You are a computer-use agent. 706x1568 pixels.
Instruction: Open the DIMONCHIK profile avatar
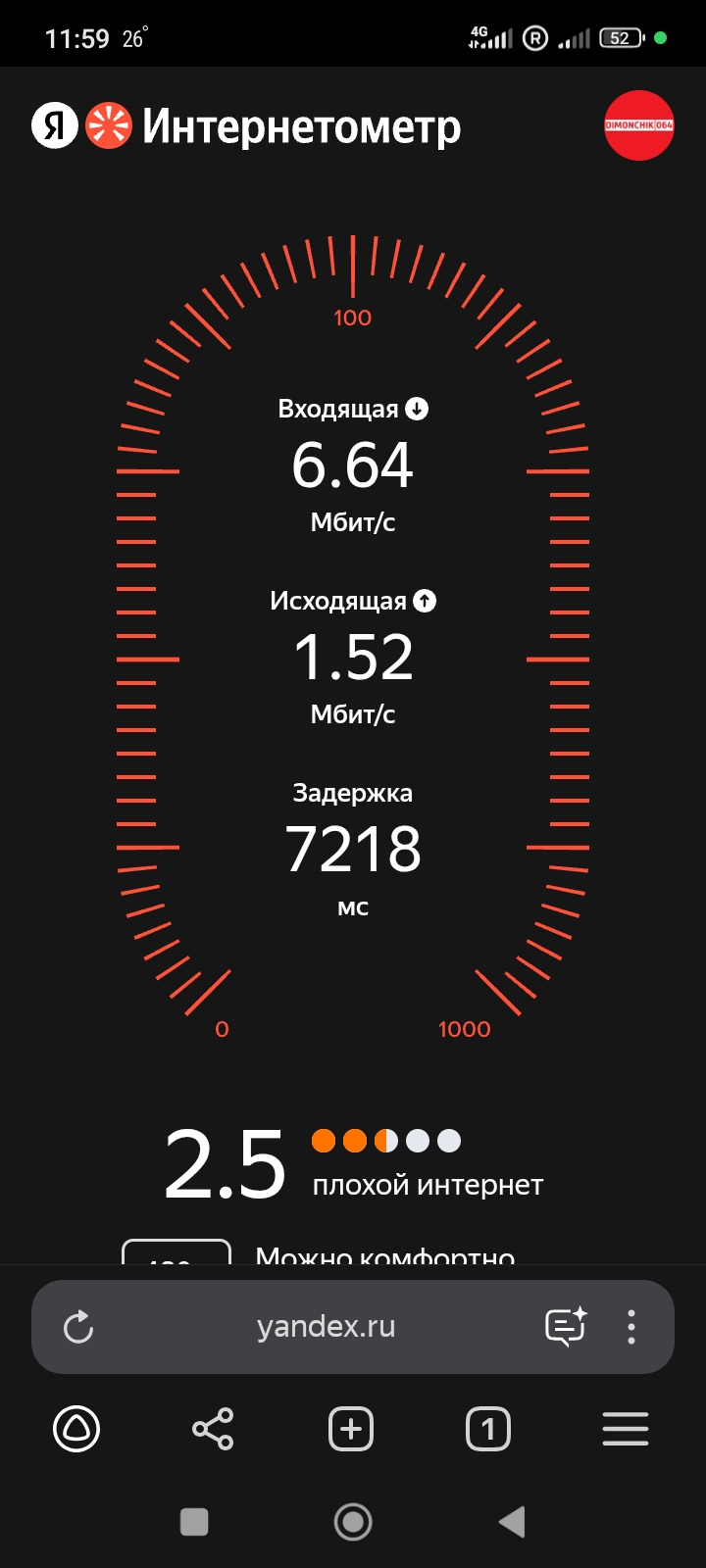tap(639, 125)
